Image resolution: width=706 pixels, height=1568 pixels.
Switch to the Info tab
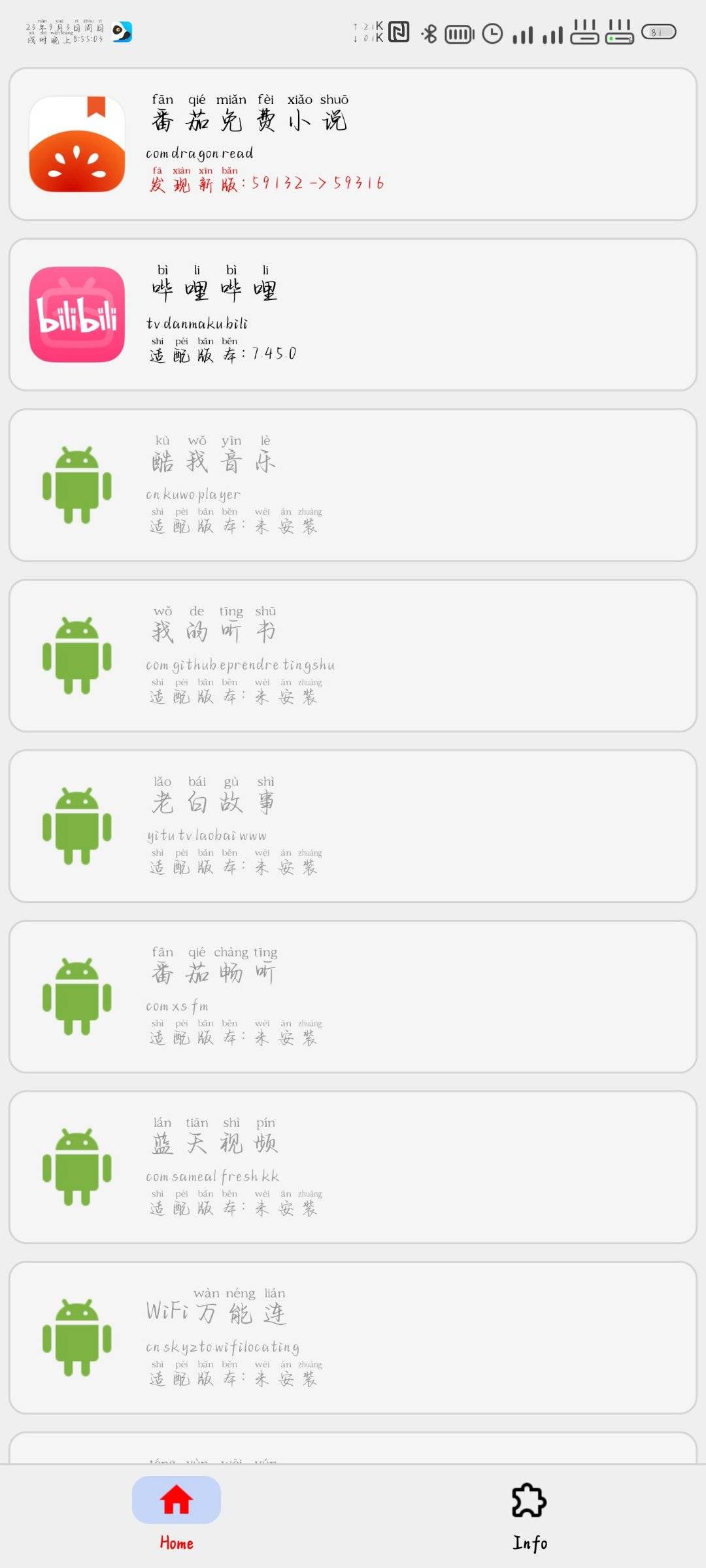tap(529, 1516)
